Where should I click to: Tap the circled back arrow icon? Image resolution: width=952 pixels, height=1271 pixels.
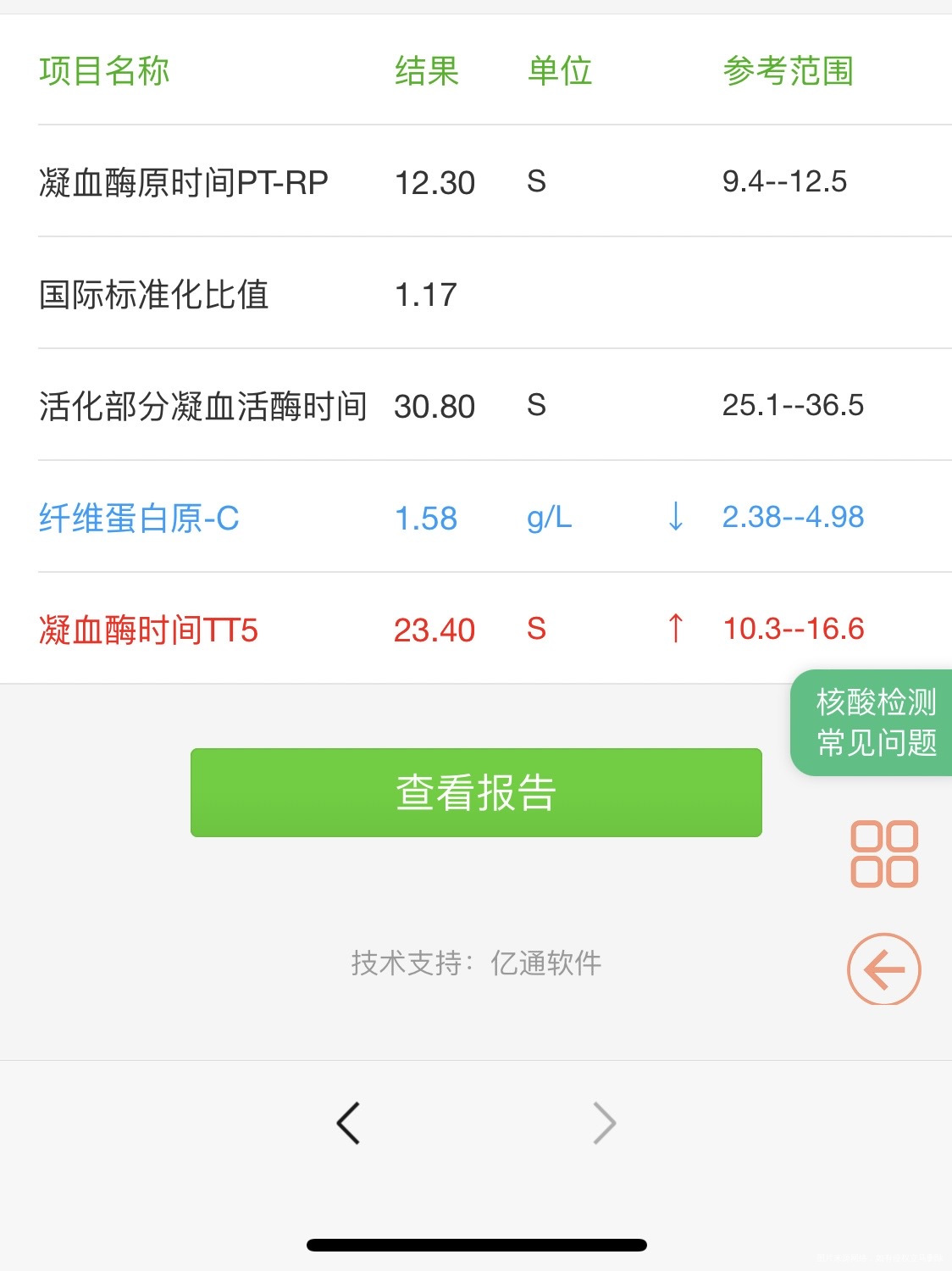point(883,969)
